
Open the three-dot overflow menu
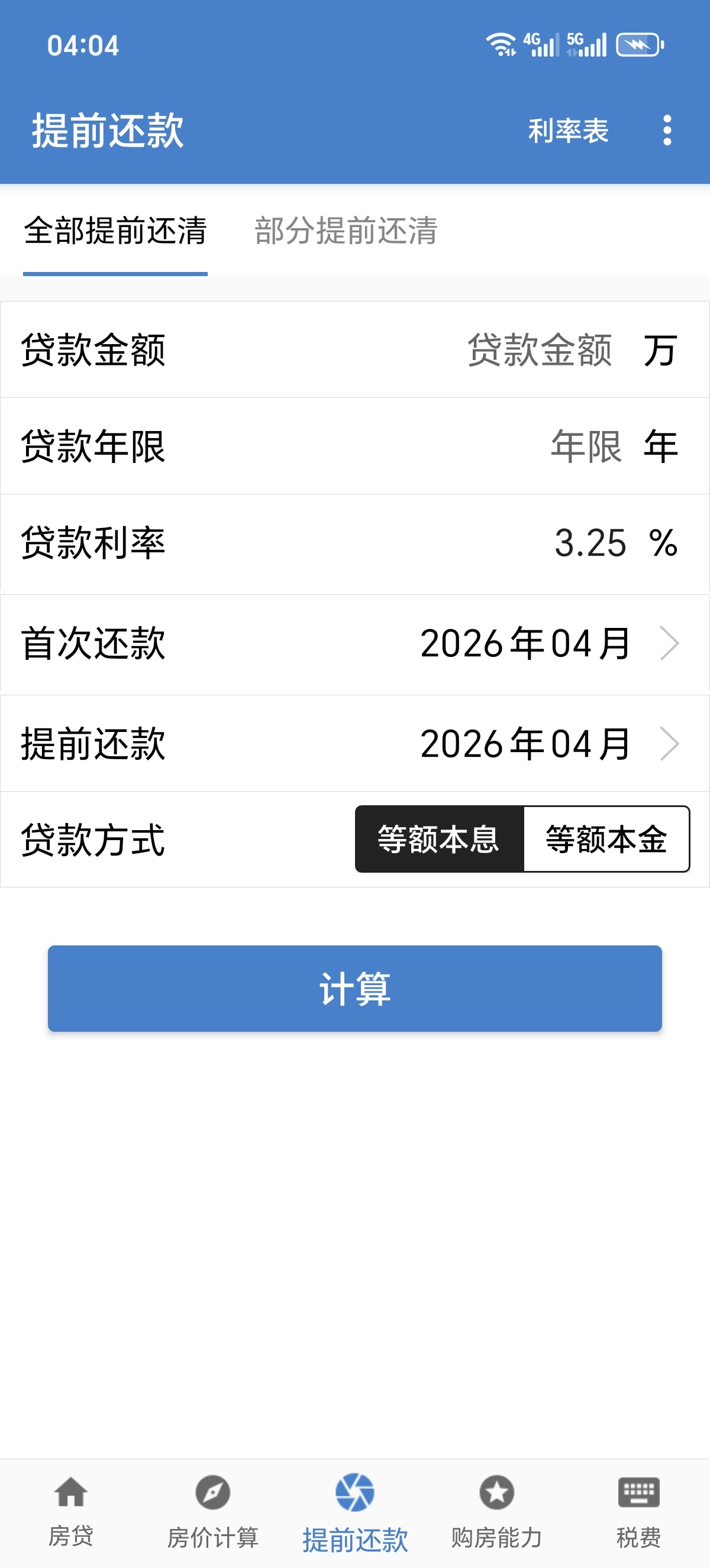pos(667,130)
